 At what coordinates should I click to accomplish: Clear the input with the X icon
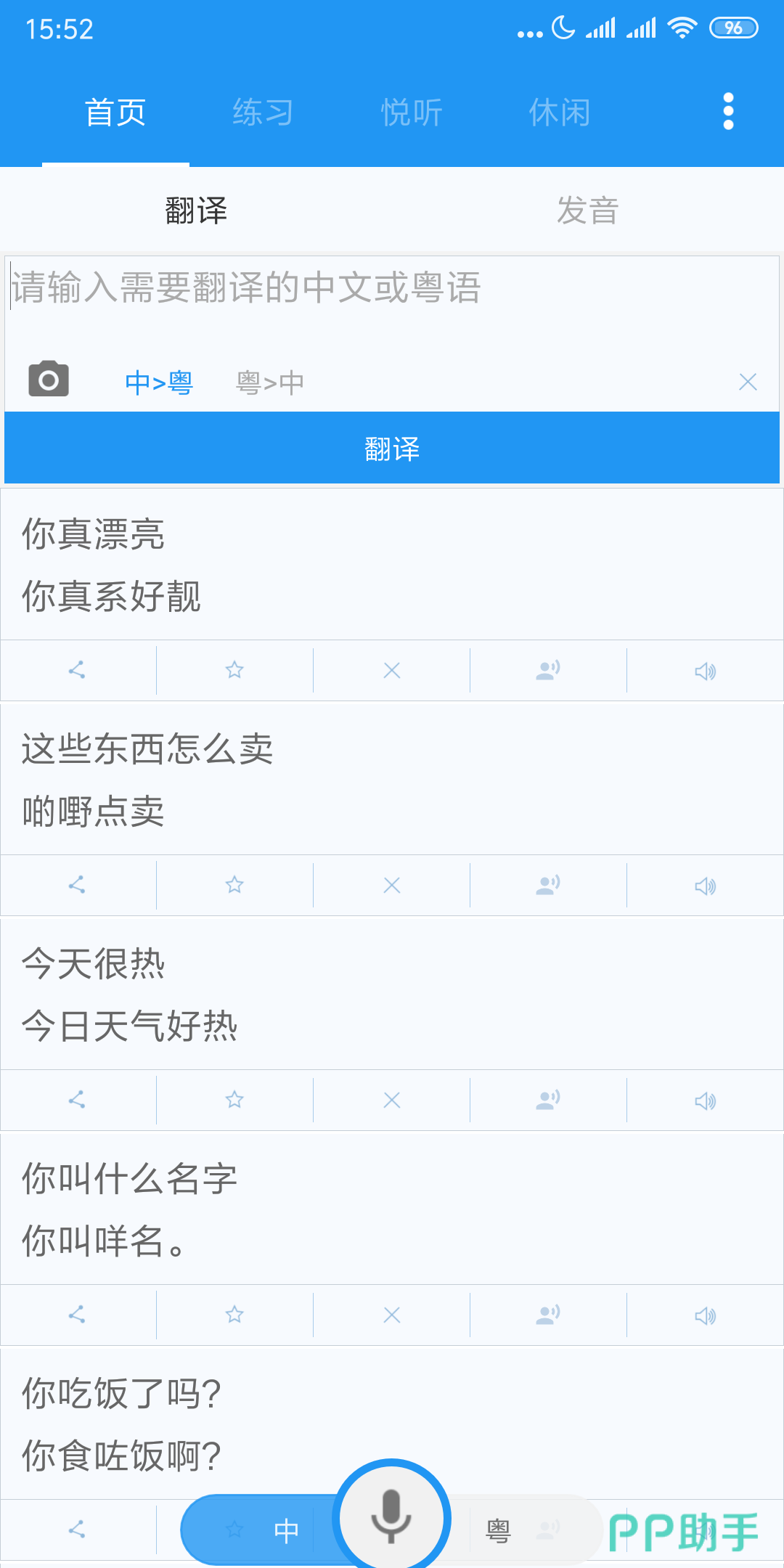click(748, 382)
